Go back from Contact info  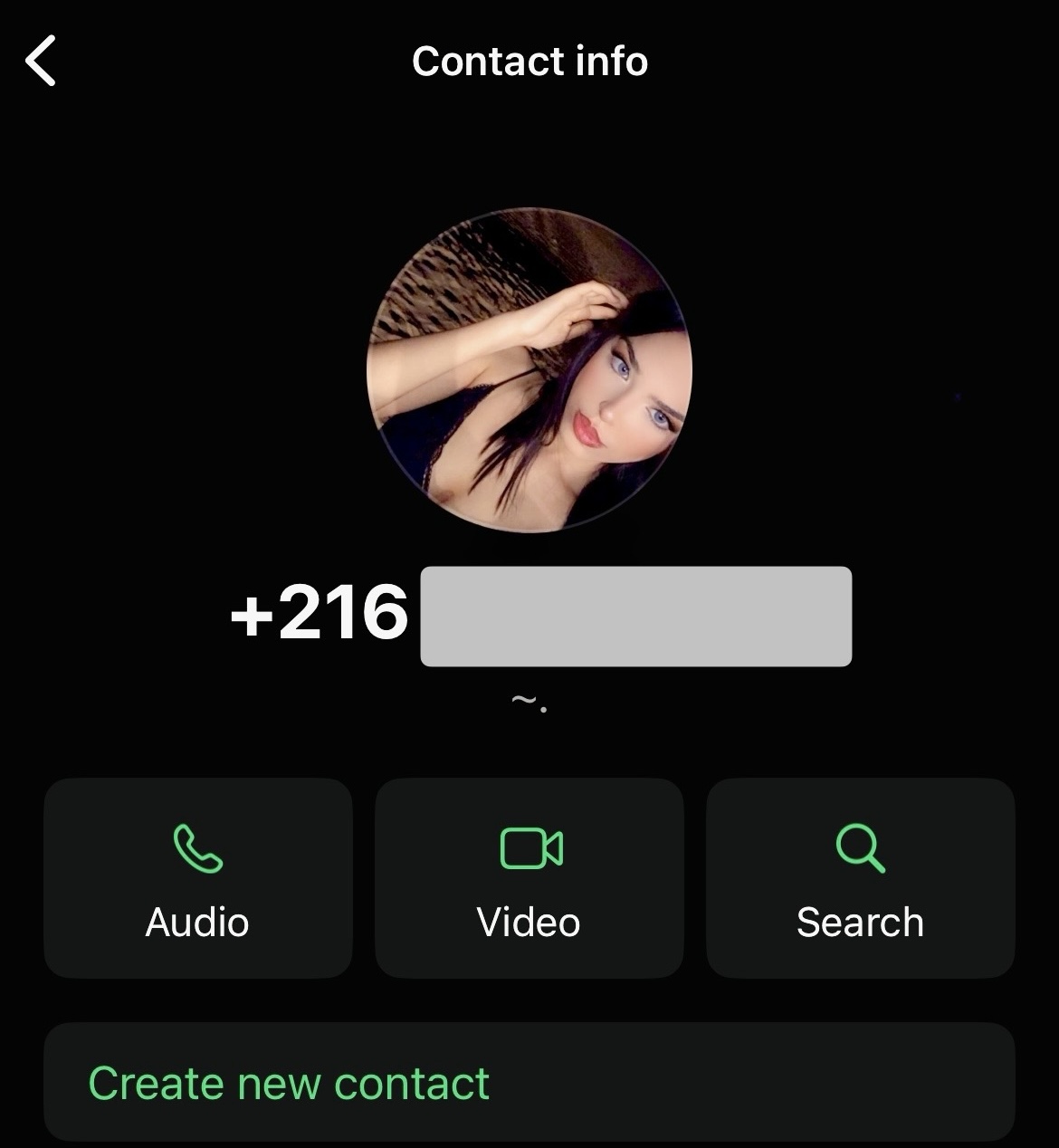(41, 61)
